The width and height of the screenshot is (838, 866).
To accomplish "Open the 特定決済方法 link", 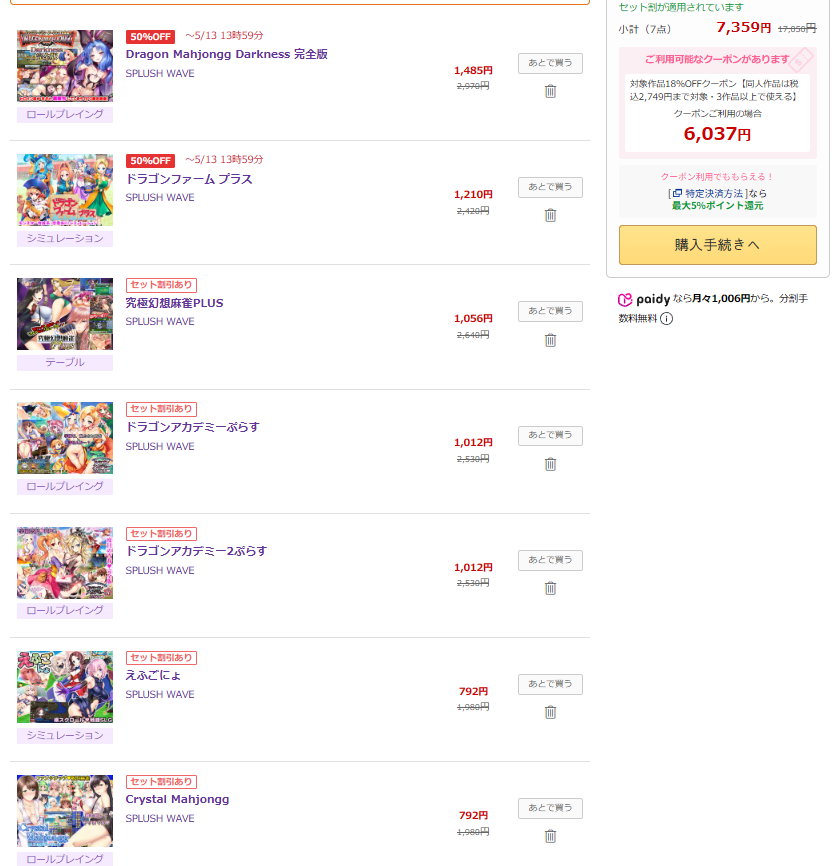I will 712,193.
